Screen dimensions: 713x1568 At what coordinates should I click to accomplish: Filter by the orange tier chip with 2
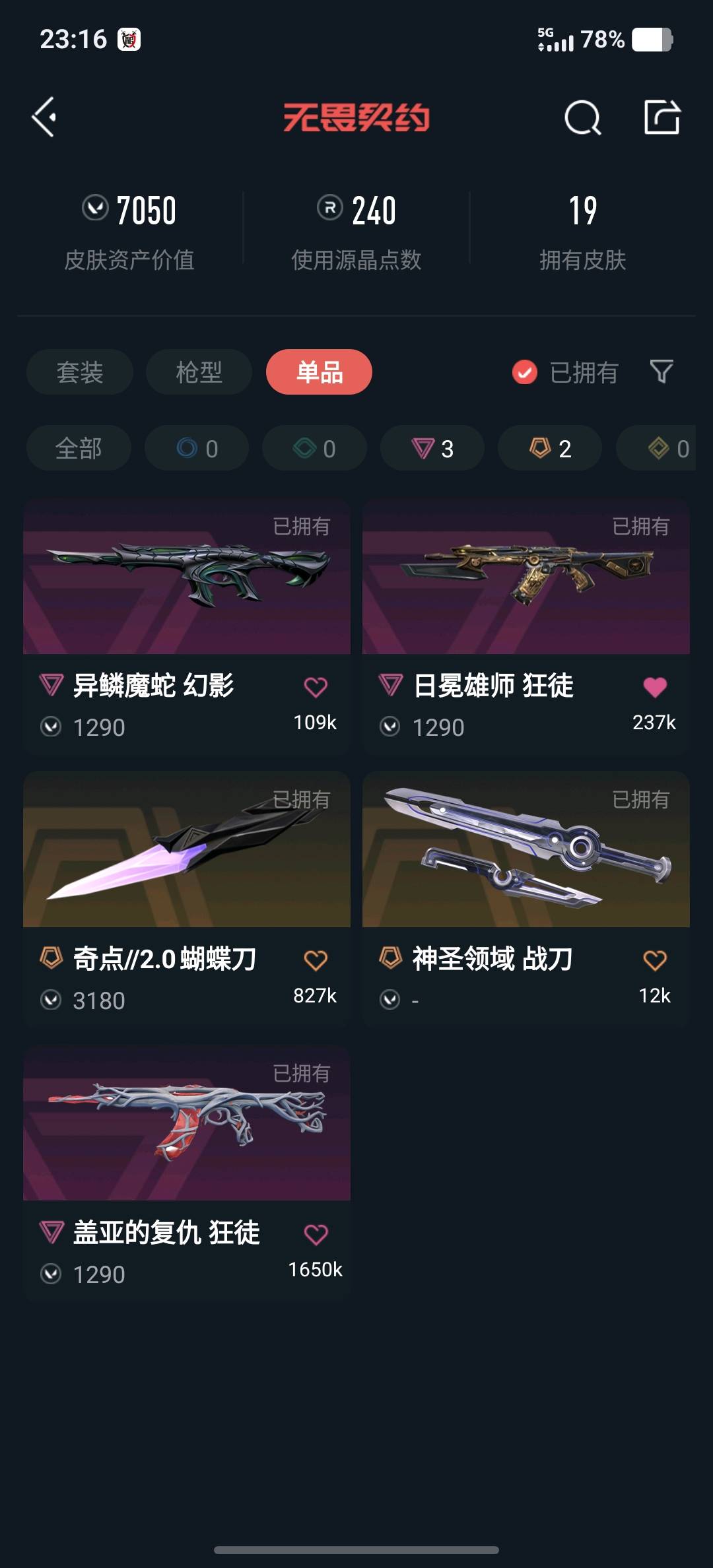[549, 449]
